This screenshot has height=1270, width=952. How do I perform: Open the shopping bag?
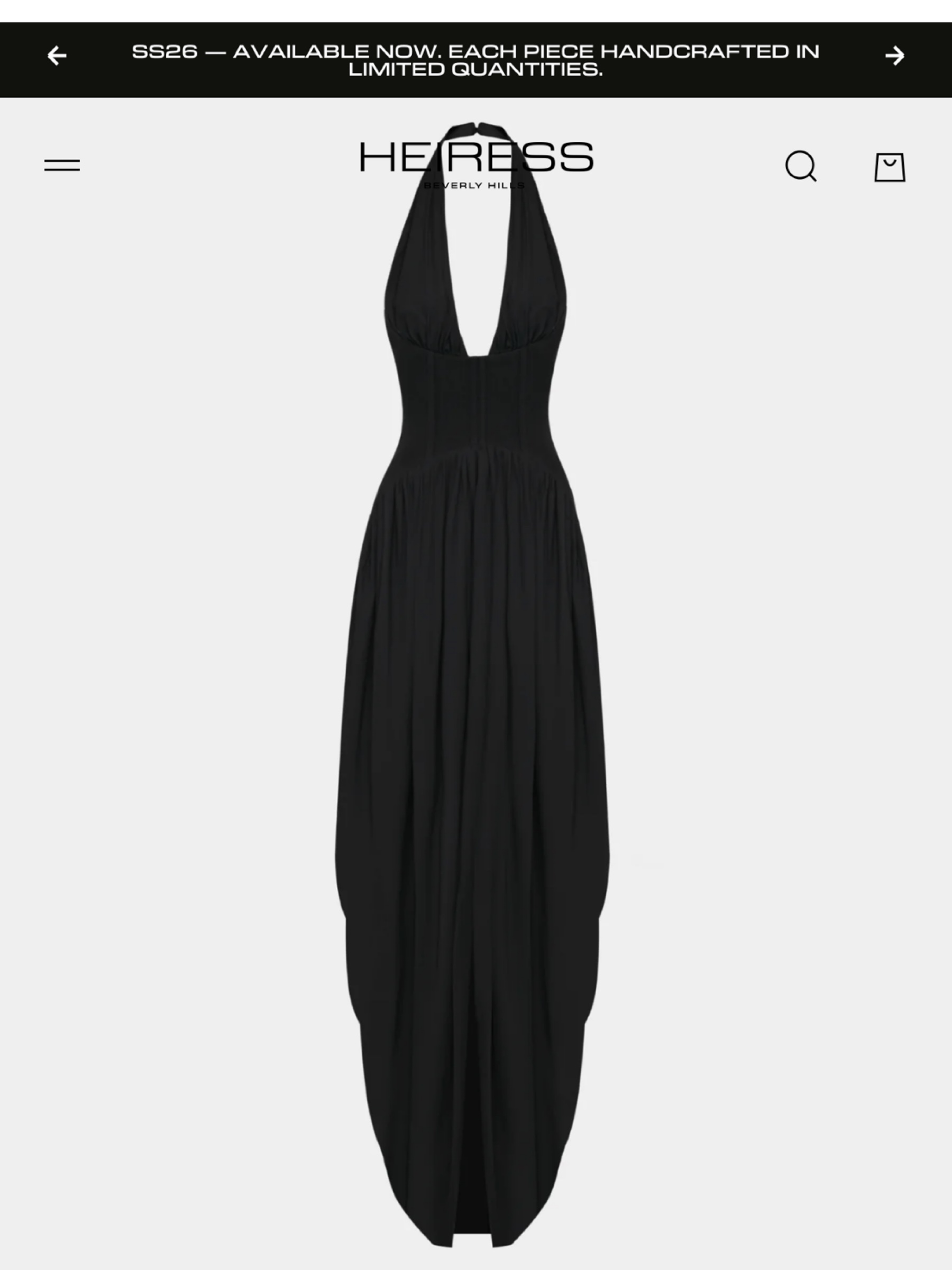tap(890, 167)
